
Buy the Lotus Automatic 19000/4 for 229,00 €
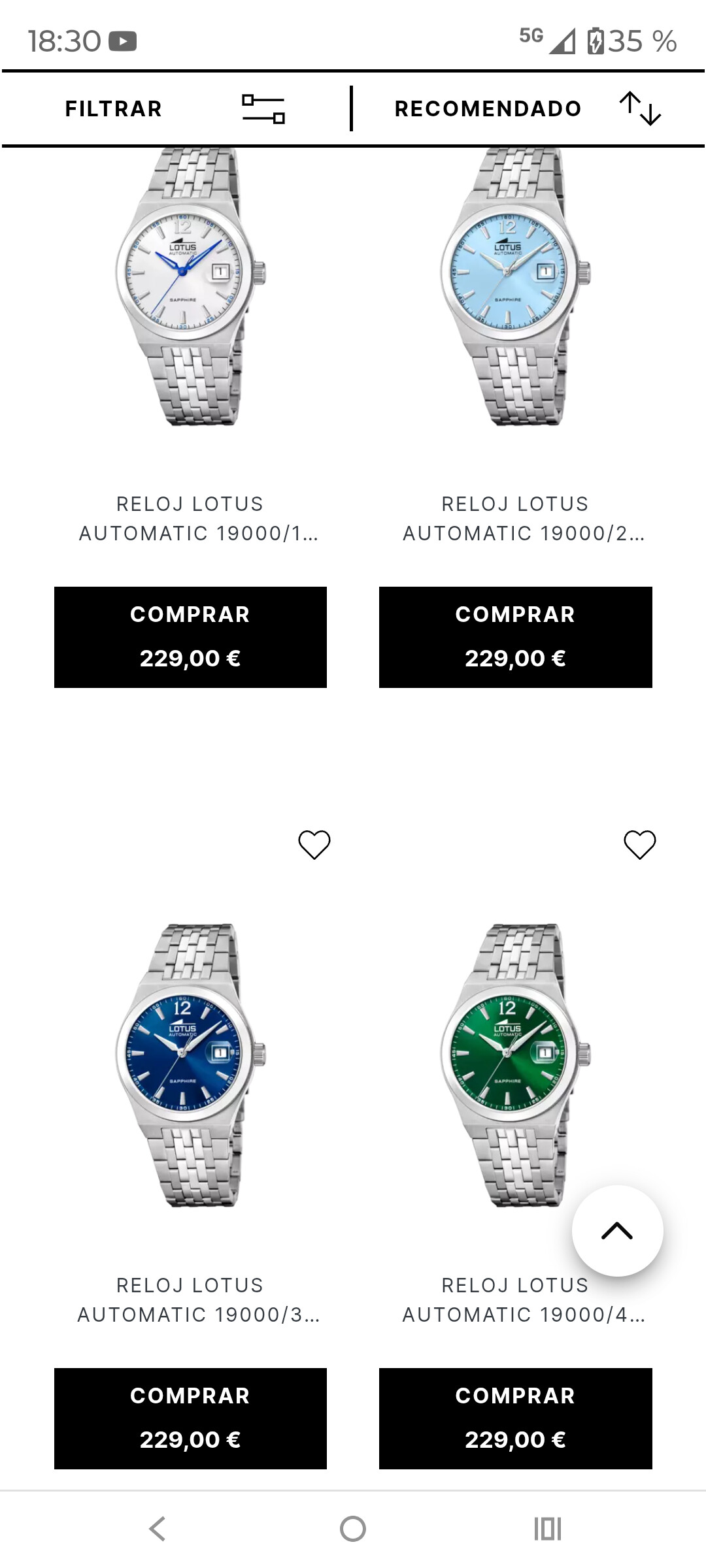pos(515,1418)
